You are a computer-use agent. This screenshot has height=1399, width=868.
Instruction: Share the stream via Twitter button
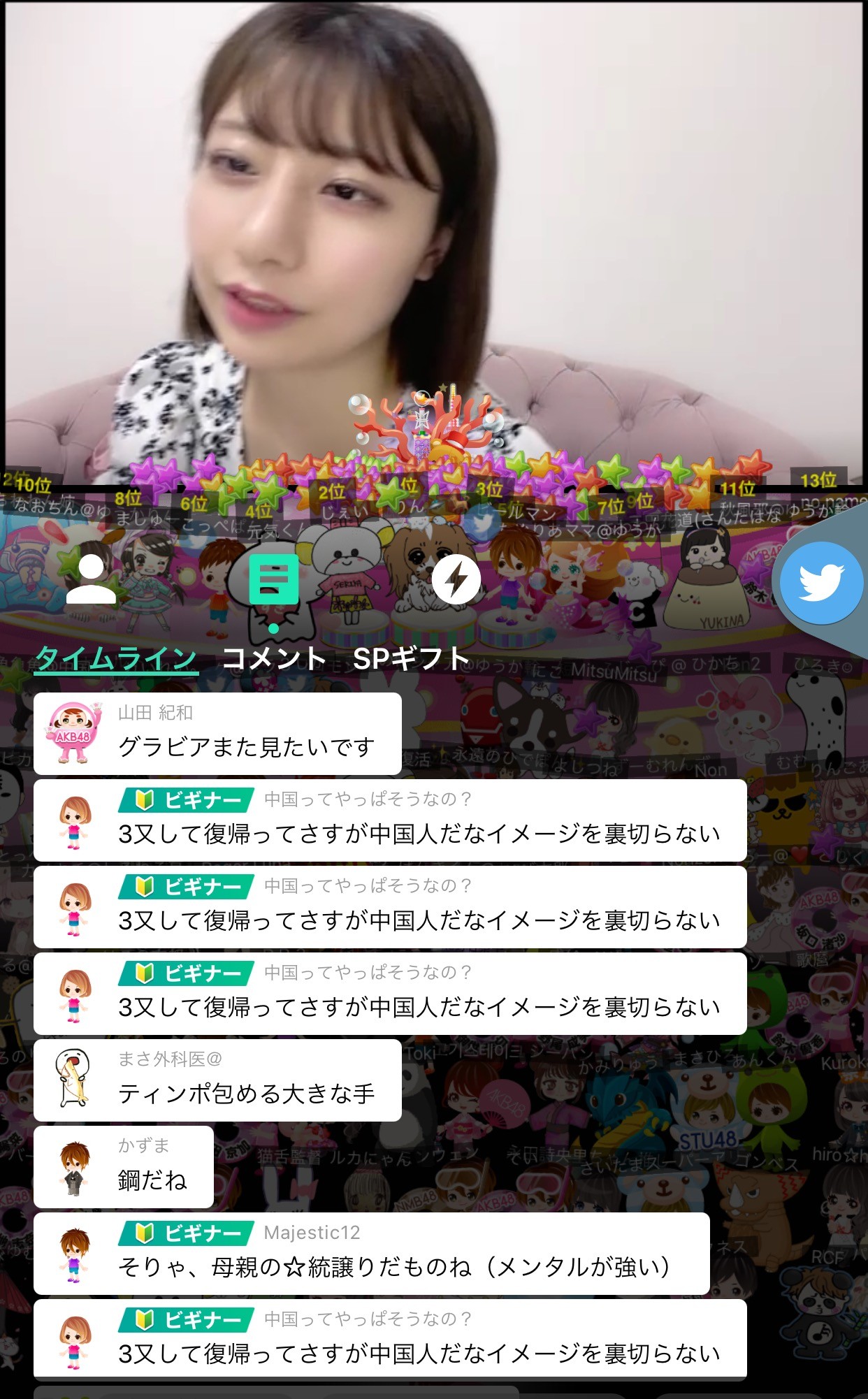pos(821,583)
